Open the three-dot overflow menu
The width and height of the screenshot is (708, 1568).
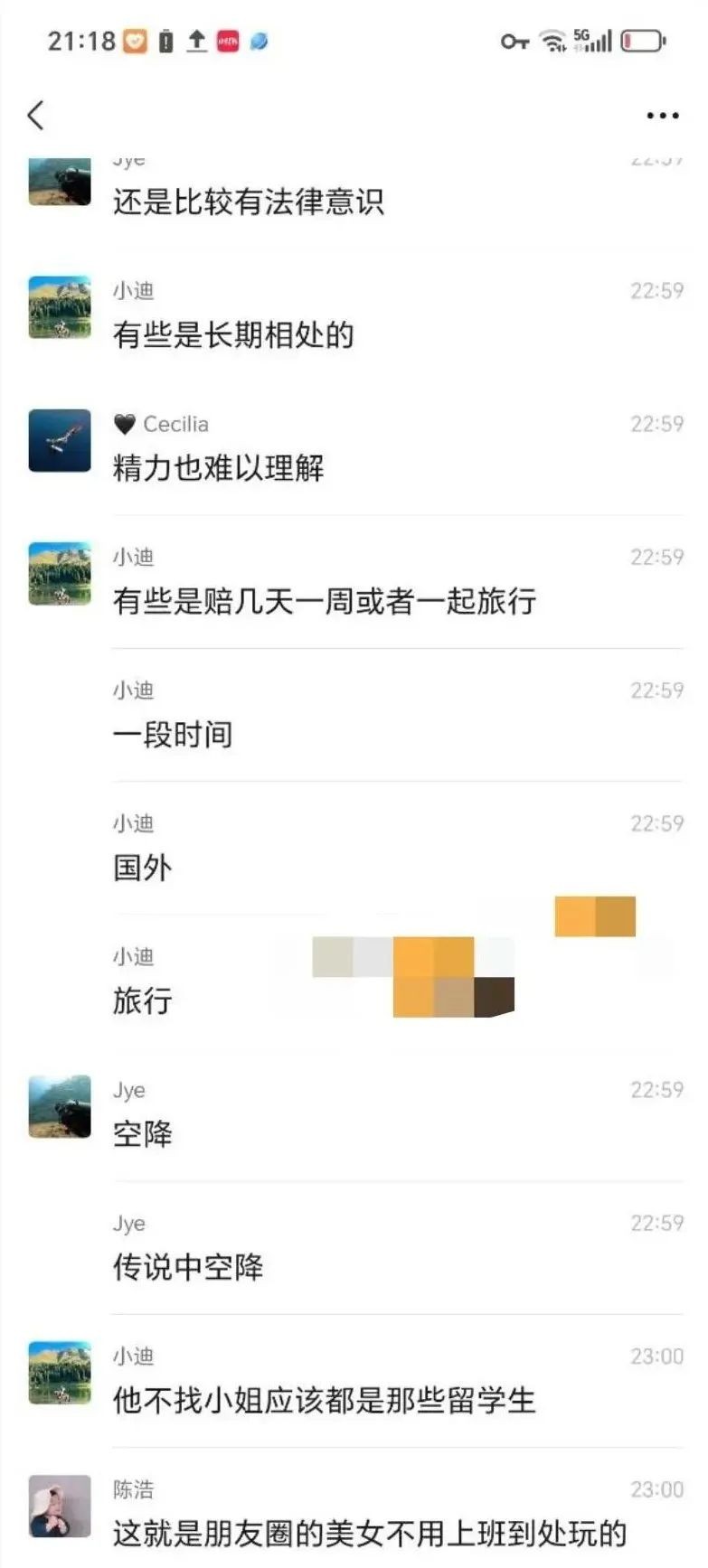662,116
